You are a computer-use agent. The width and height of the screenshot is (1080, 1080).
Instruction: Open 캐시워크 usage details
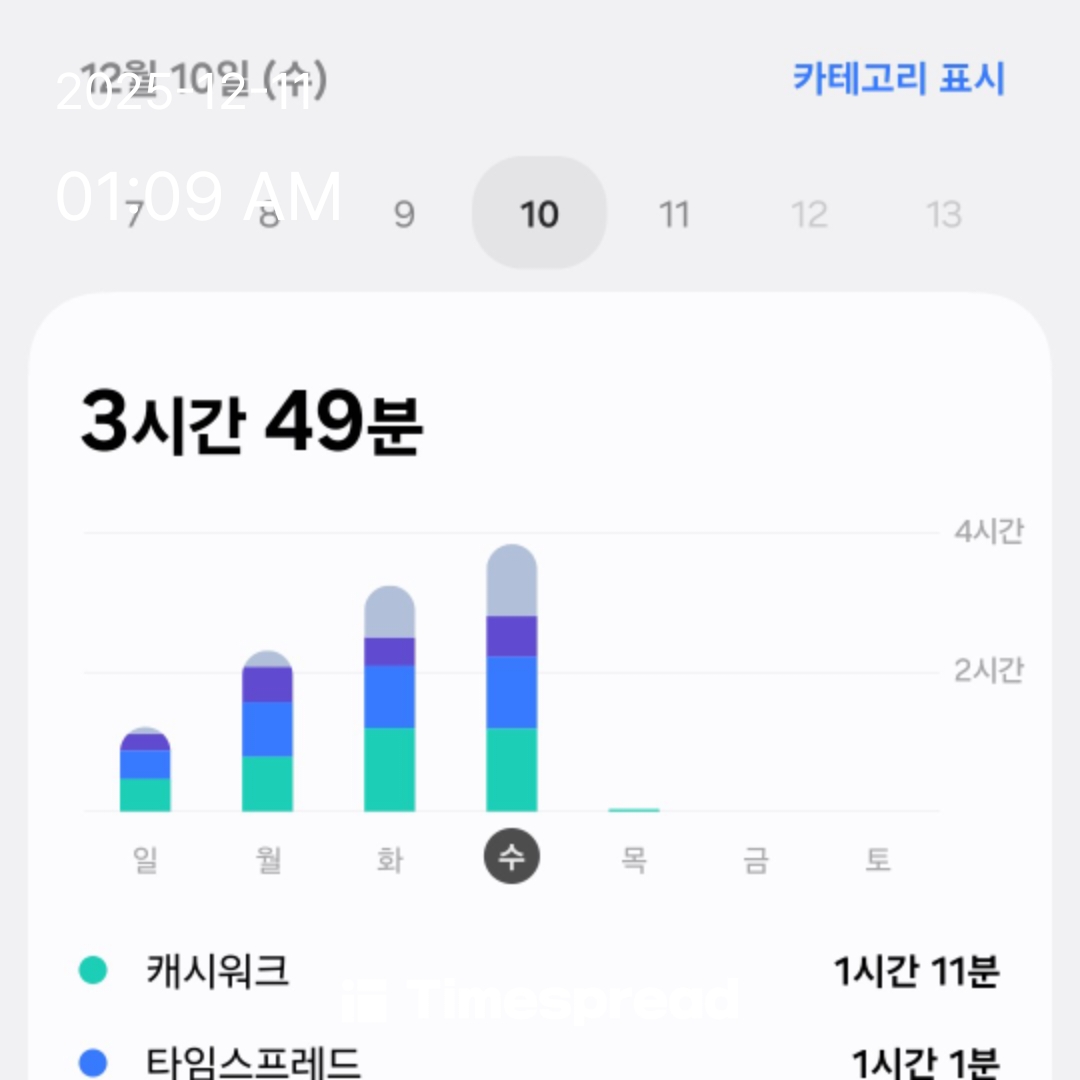tap(540, 970)
